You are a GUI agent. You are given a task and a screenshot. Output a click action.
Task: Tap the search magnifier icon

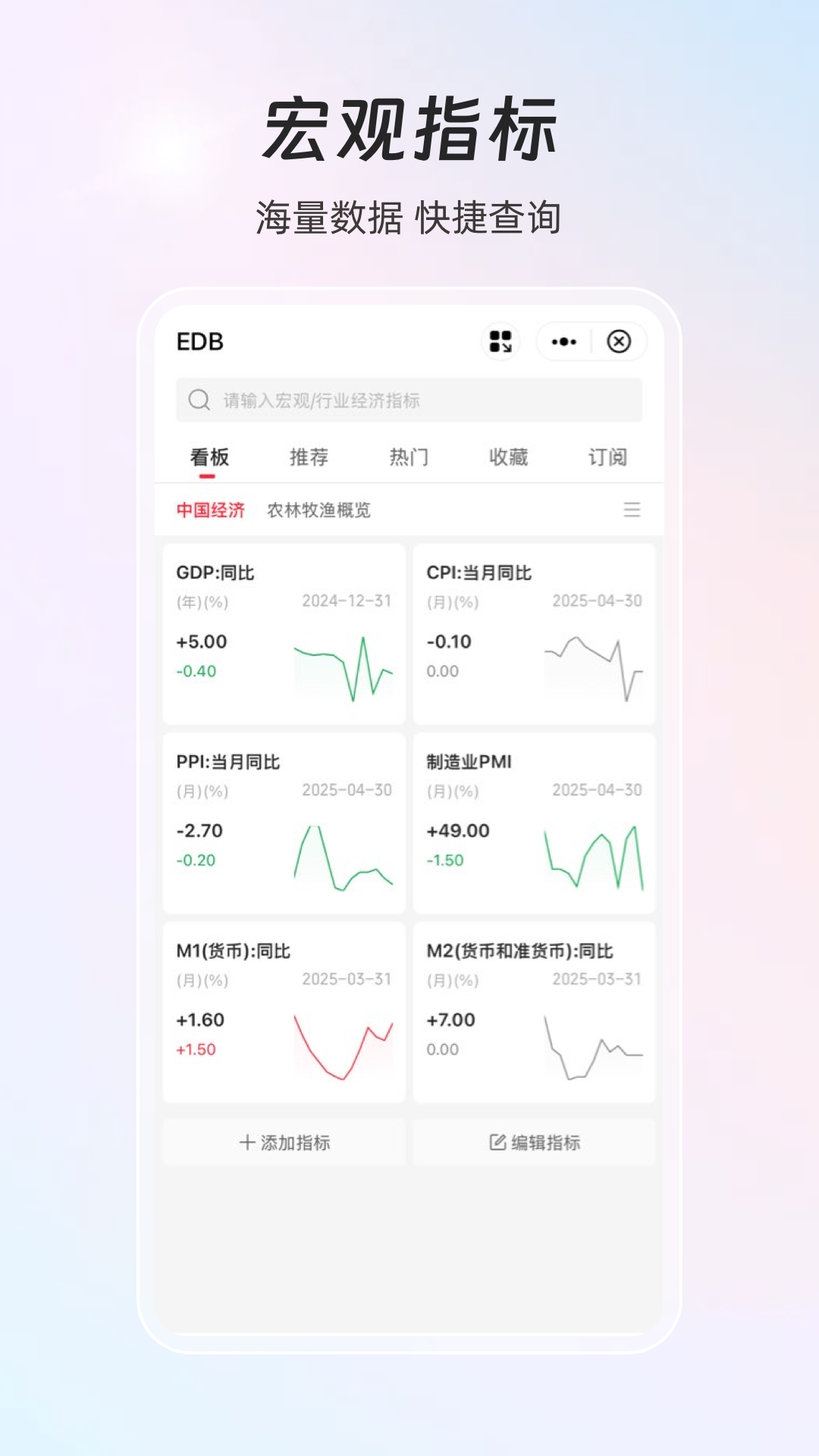tap(199, 398)
